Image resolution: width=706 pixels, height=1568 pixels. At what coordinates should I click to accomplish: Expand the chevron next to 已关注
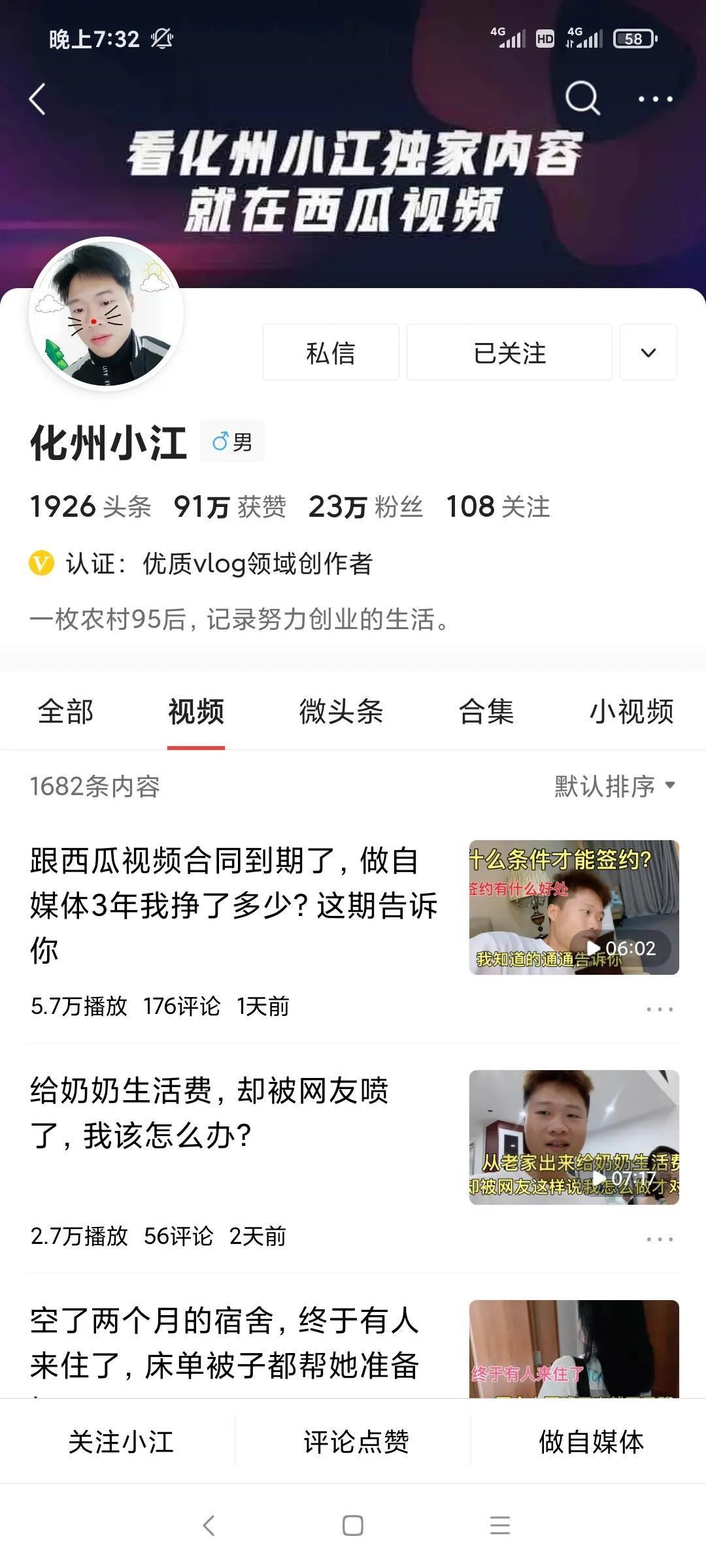tap(648, 353)
